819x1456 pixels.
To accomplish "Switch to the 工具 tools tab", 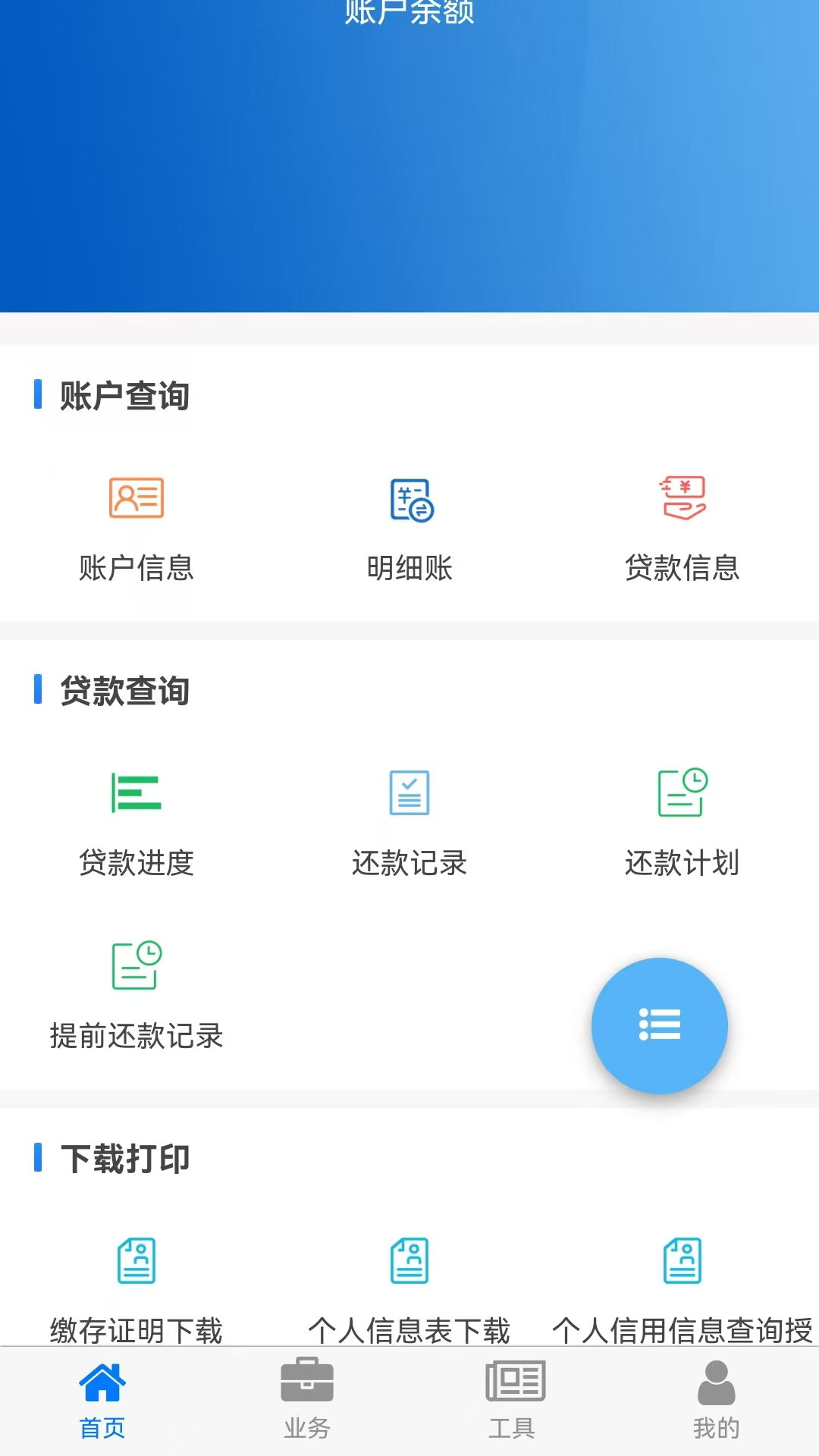I will click(x=512, y=1403).
